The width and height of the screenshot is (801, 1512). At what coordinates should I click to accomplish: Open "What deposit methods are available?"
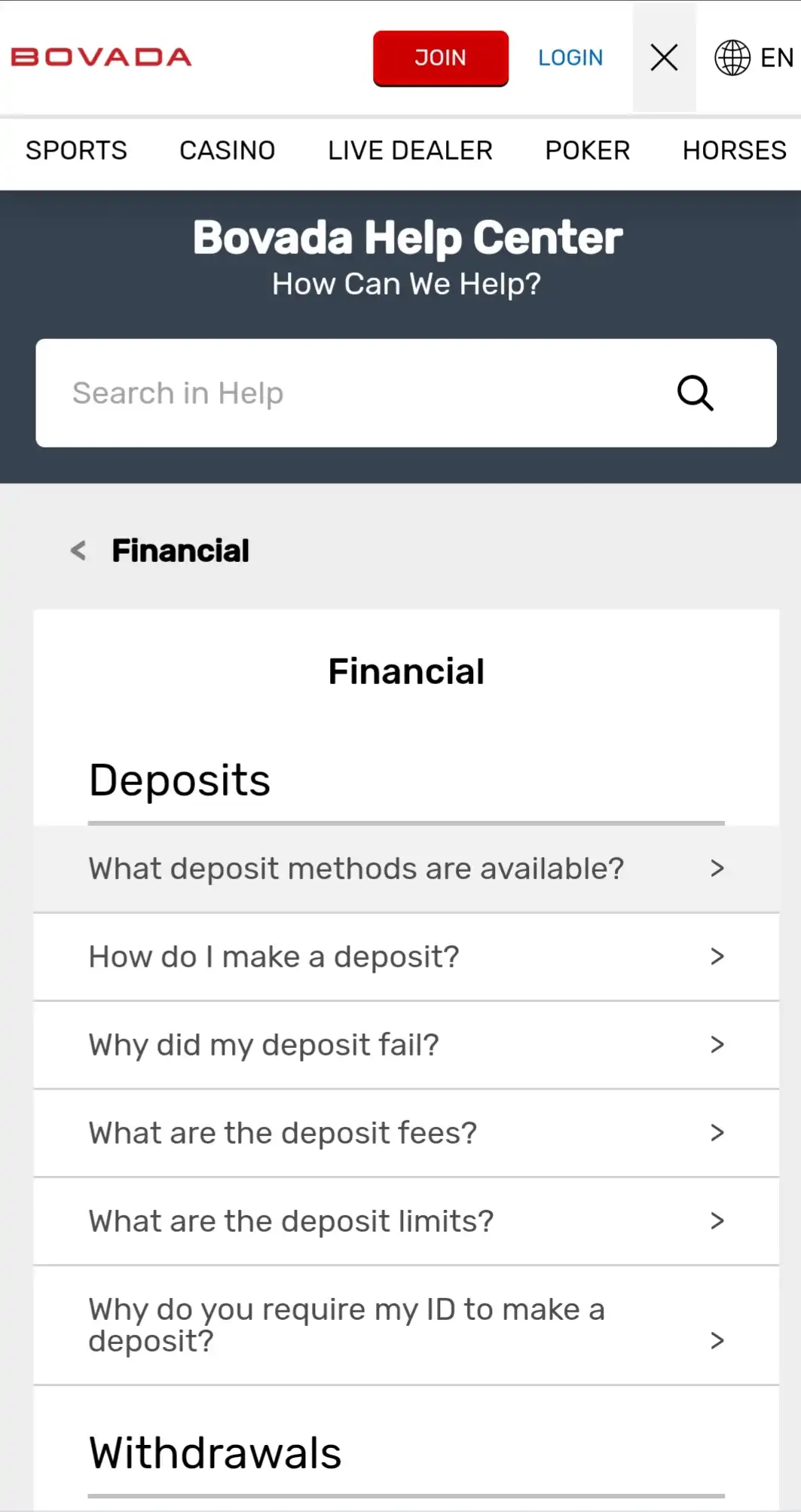coord(405,869)
